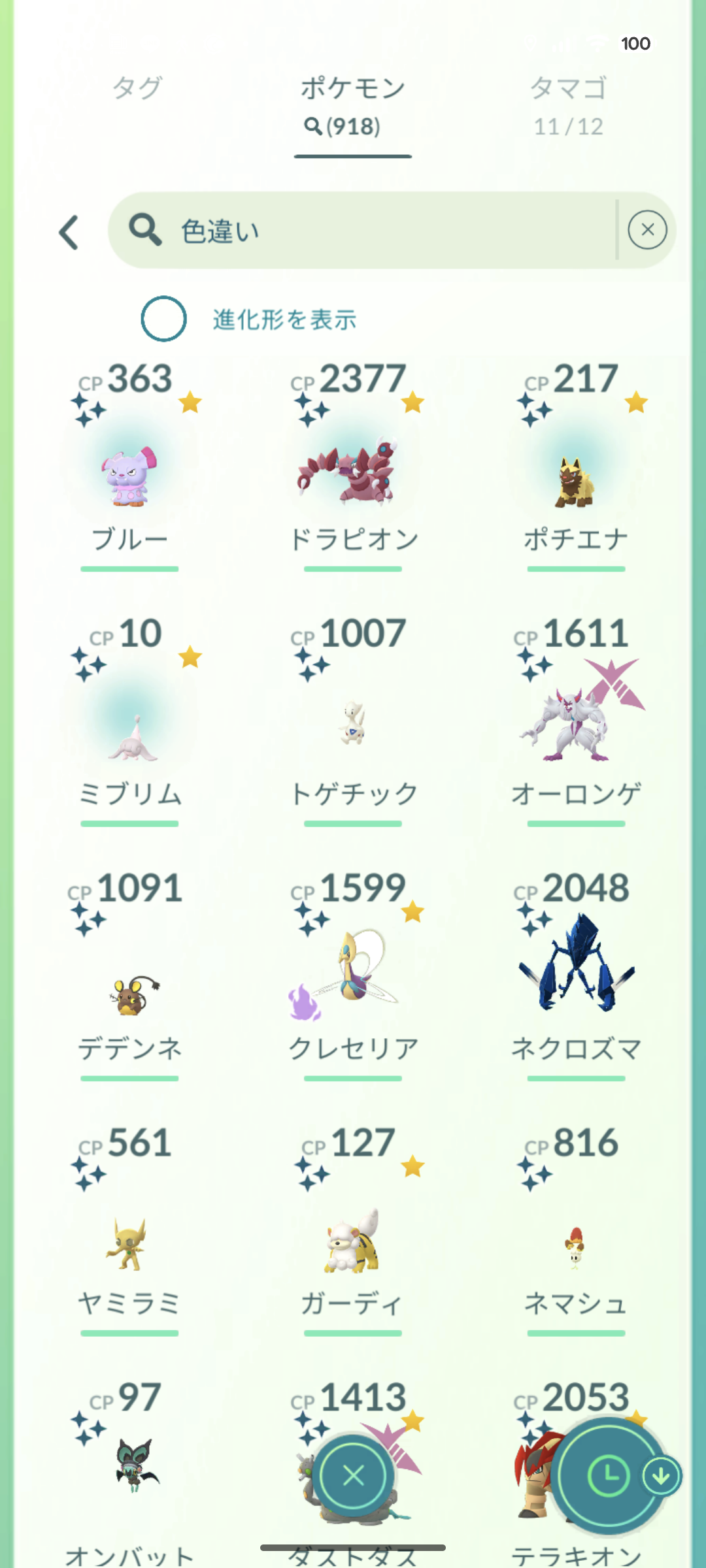Switch to the タグ tab
This screenshot has height=1568, width=706.
tap(137, 88)
